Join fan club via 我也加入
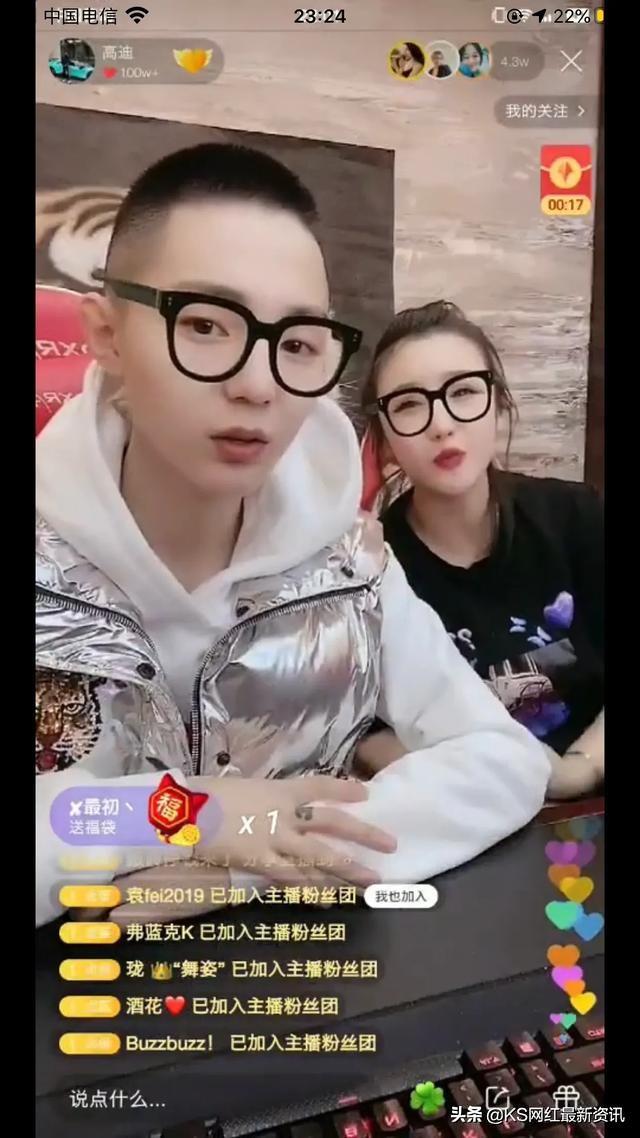 pos(400,896)
